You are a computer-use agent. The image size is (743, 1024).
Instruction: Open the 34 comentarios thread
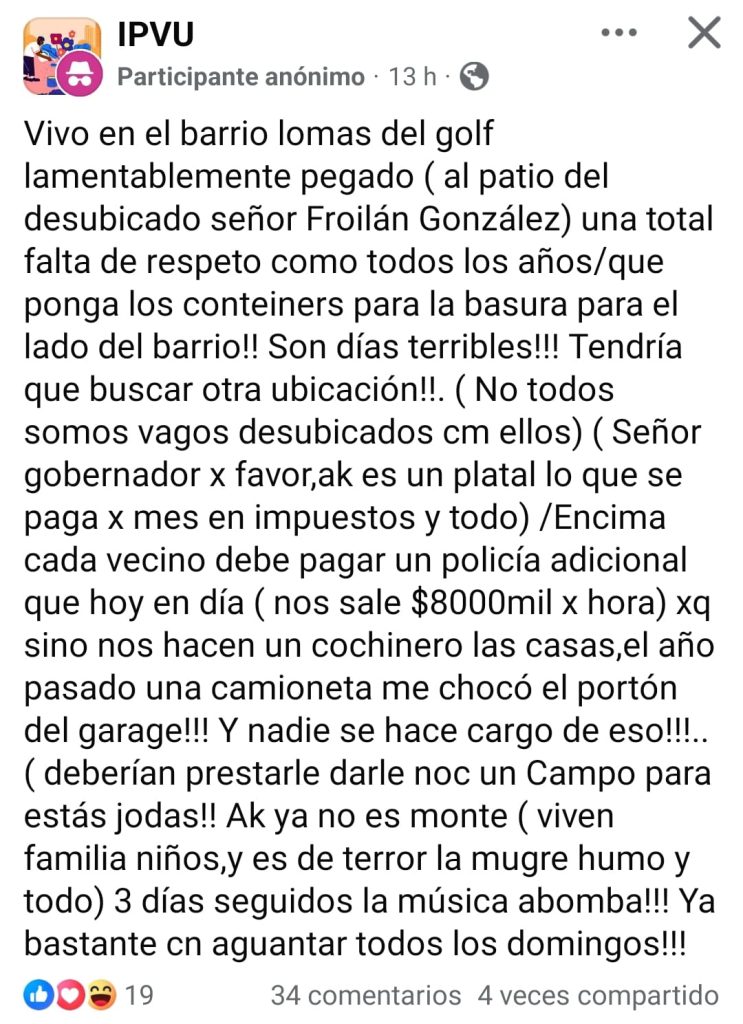pos(365,996)
